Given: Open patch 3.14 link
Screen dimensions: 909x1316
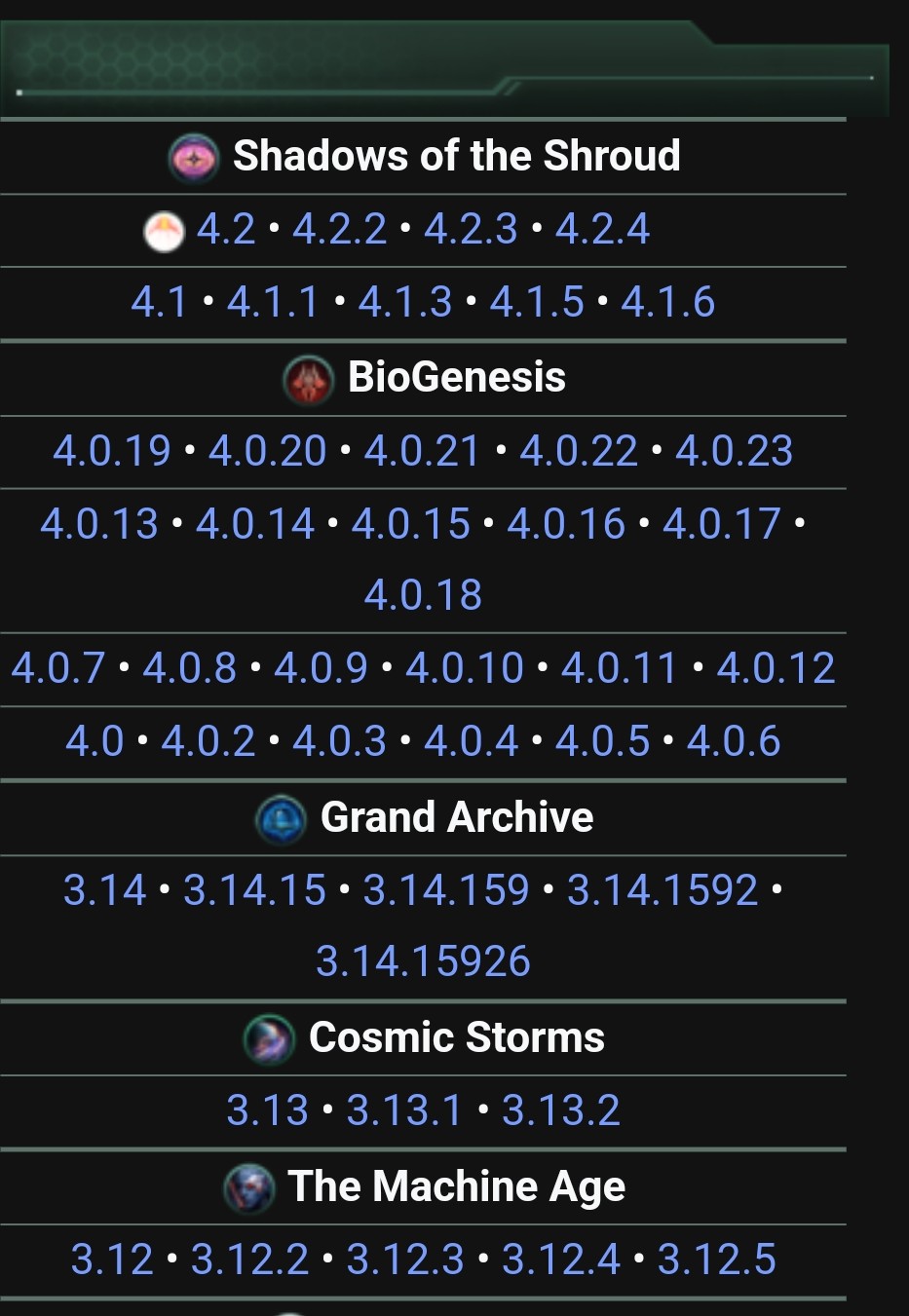Looking at the screenshot, I should (x=104, y=890).
